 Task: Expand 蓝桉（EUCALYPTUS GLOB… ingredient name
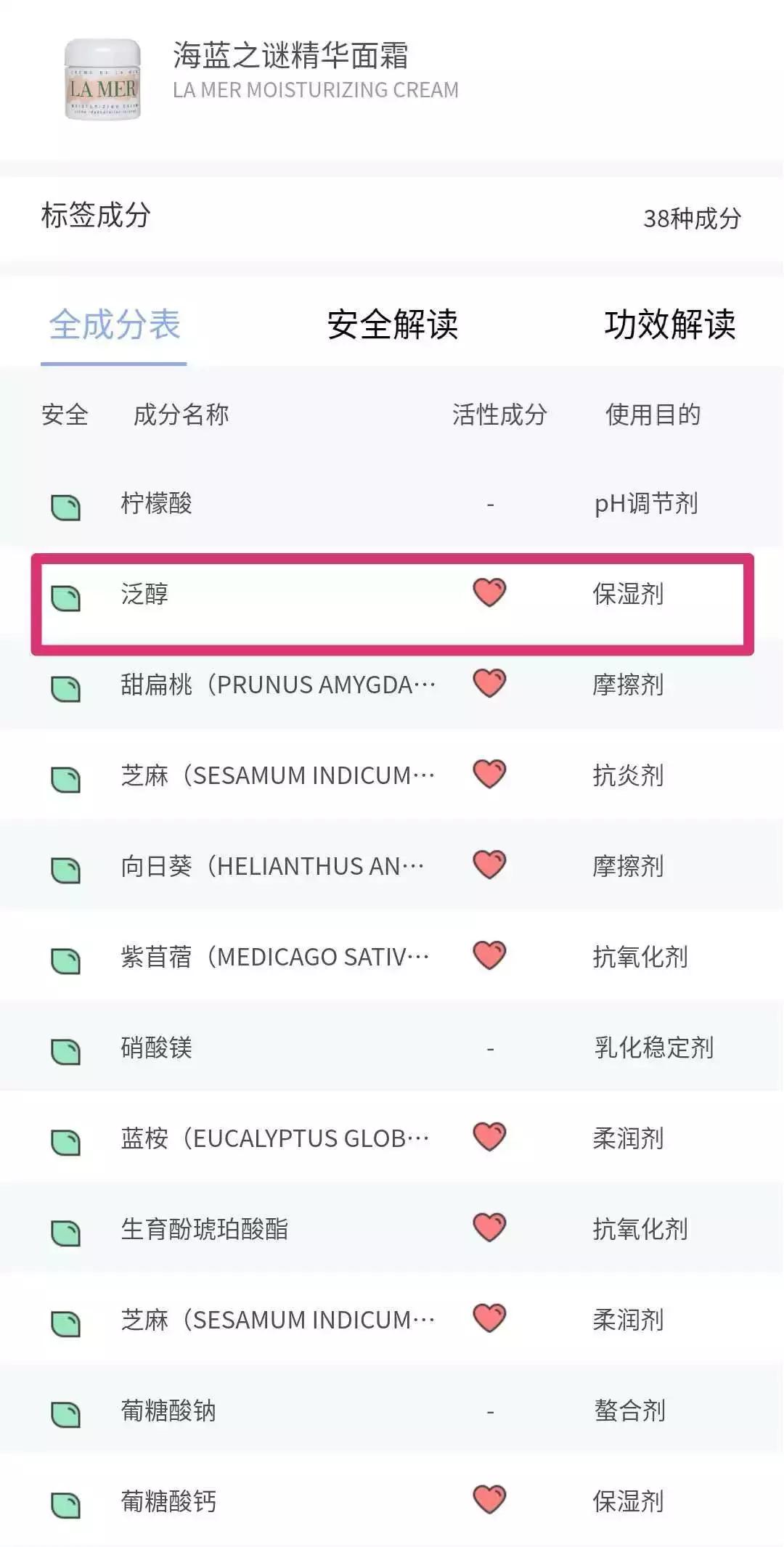pyautogui.click(x=276, y=1138)
